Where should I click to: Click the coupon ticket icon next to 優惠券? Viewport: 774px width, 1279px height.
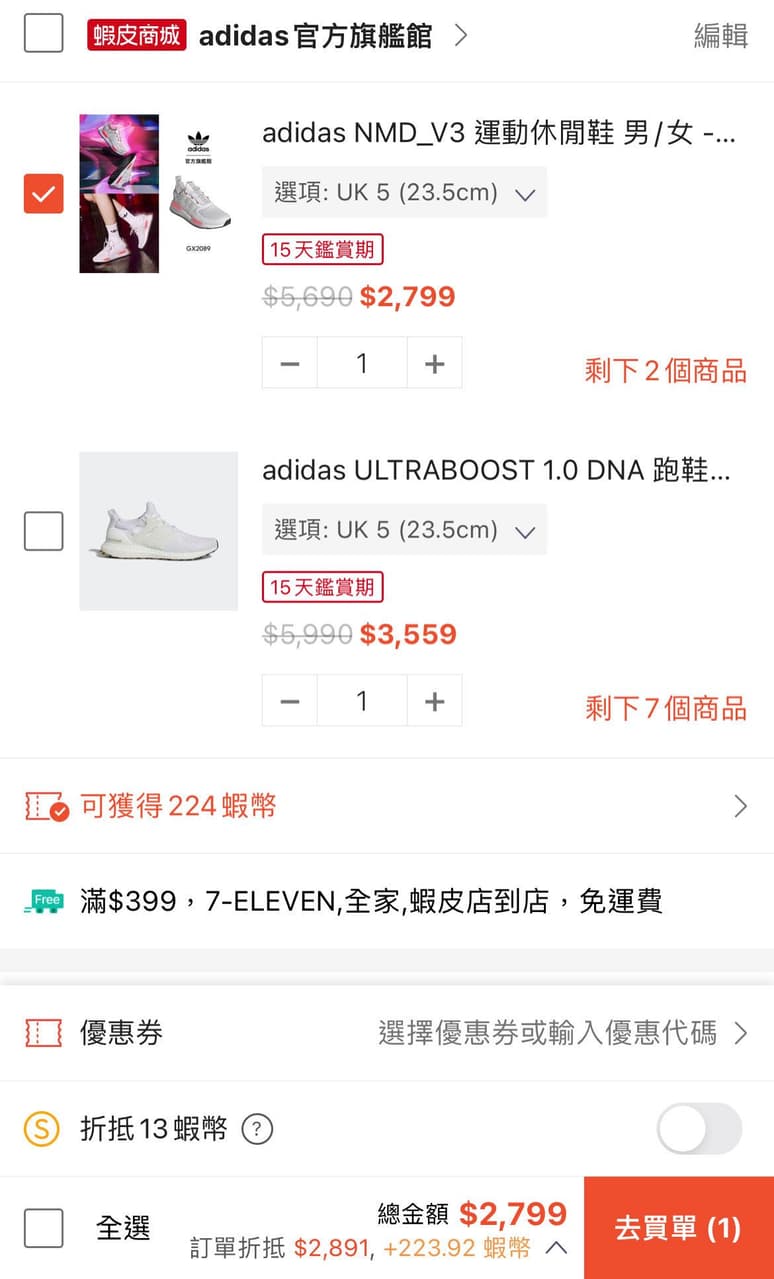(x=40, y=1034)
